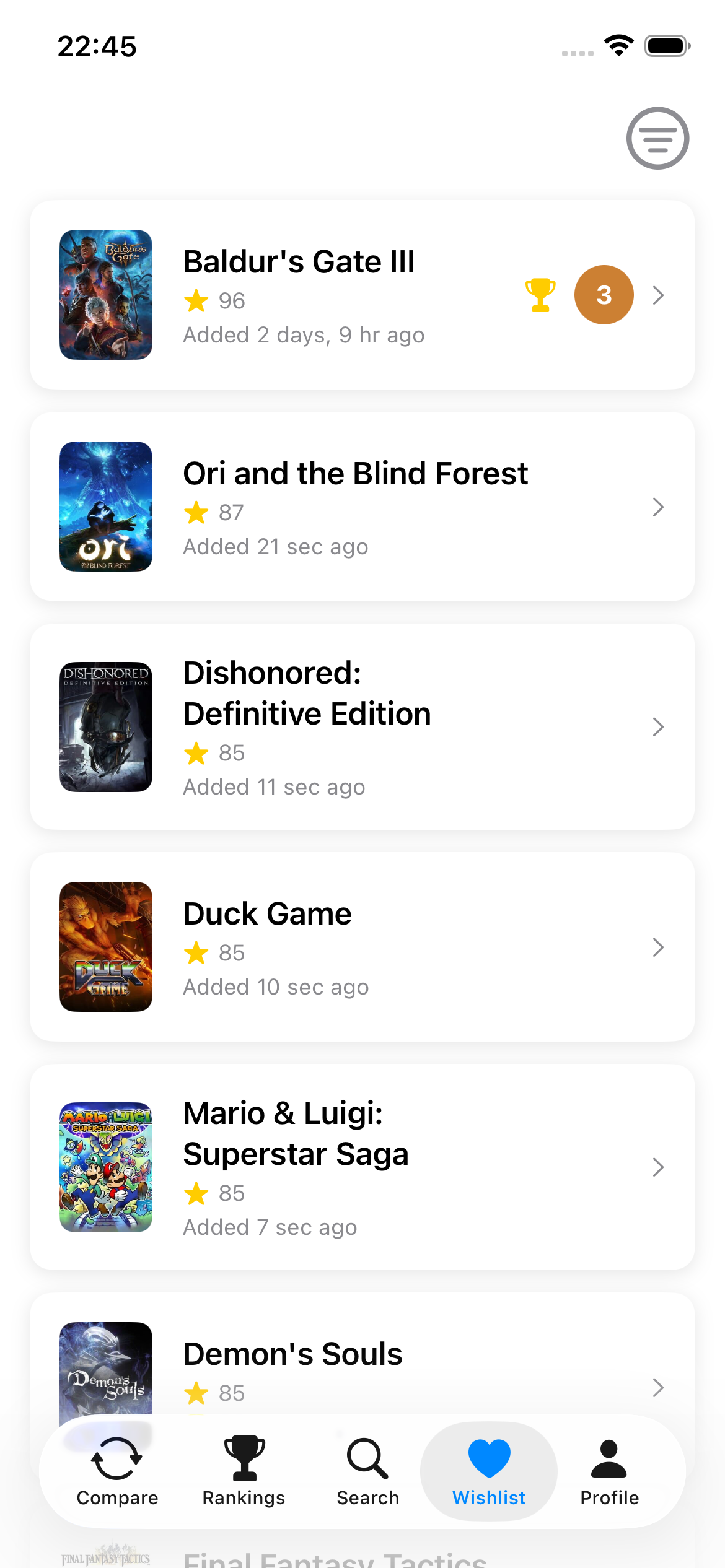Tap the star rating icon on Duck Game
Image resolution: width=725 pixels, height=1568 pixels.
click(196, 953)
